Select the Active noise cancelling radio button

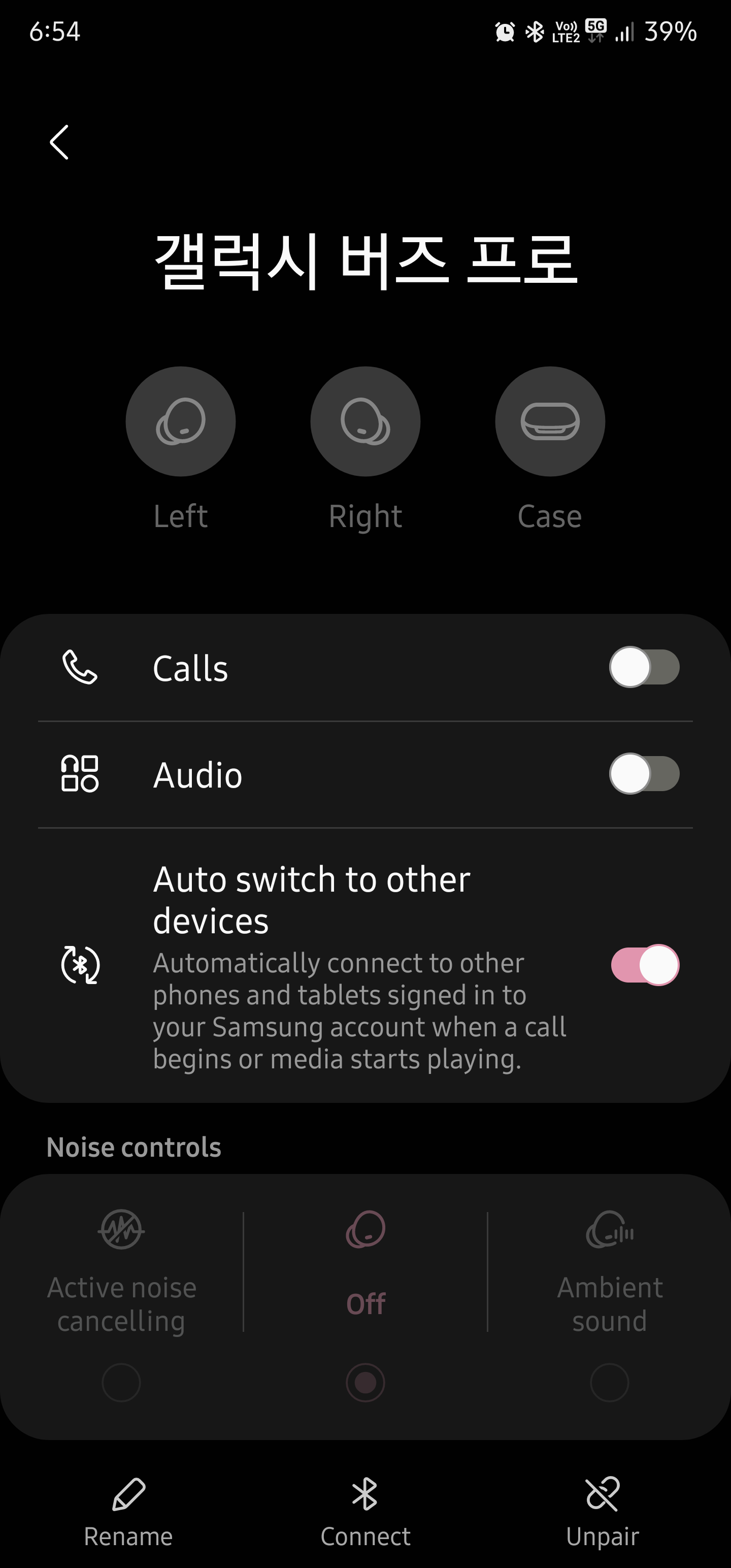122,1382
